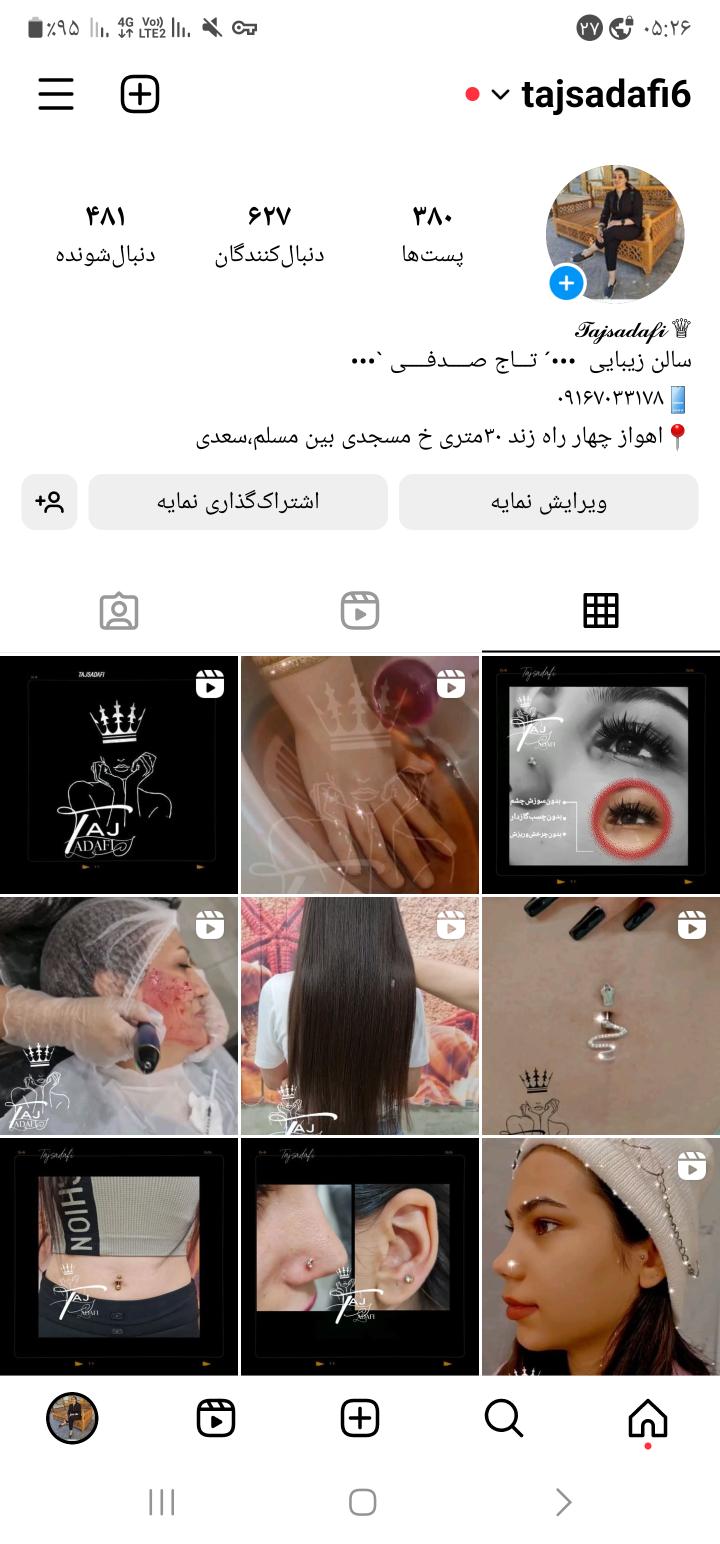Open the crown logo reel on black background
The width and height of the screenshot is (720, 1544).
point(119,775)
